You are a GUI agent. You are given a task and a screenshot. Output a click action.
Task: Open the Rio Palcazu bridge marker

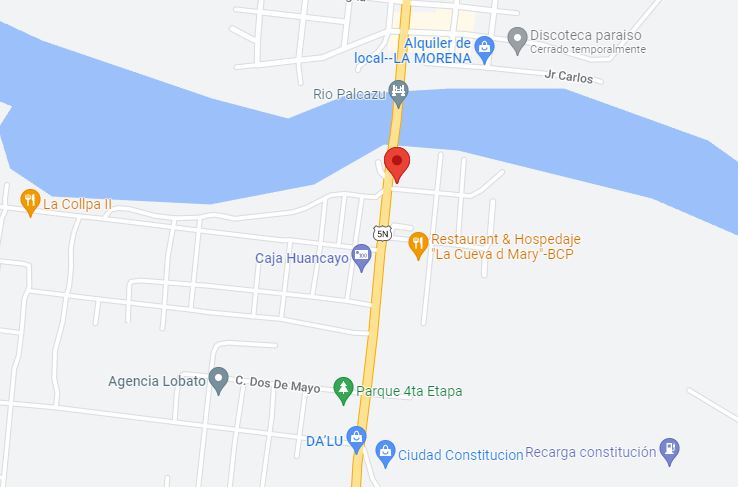pyautogui.click(x=399, y=93)
